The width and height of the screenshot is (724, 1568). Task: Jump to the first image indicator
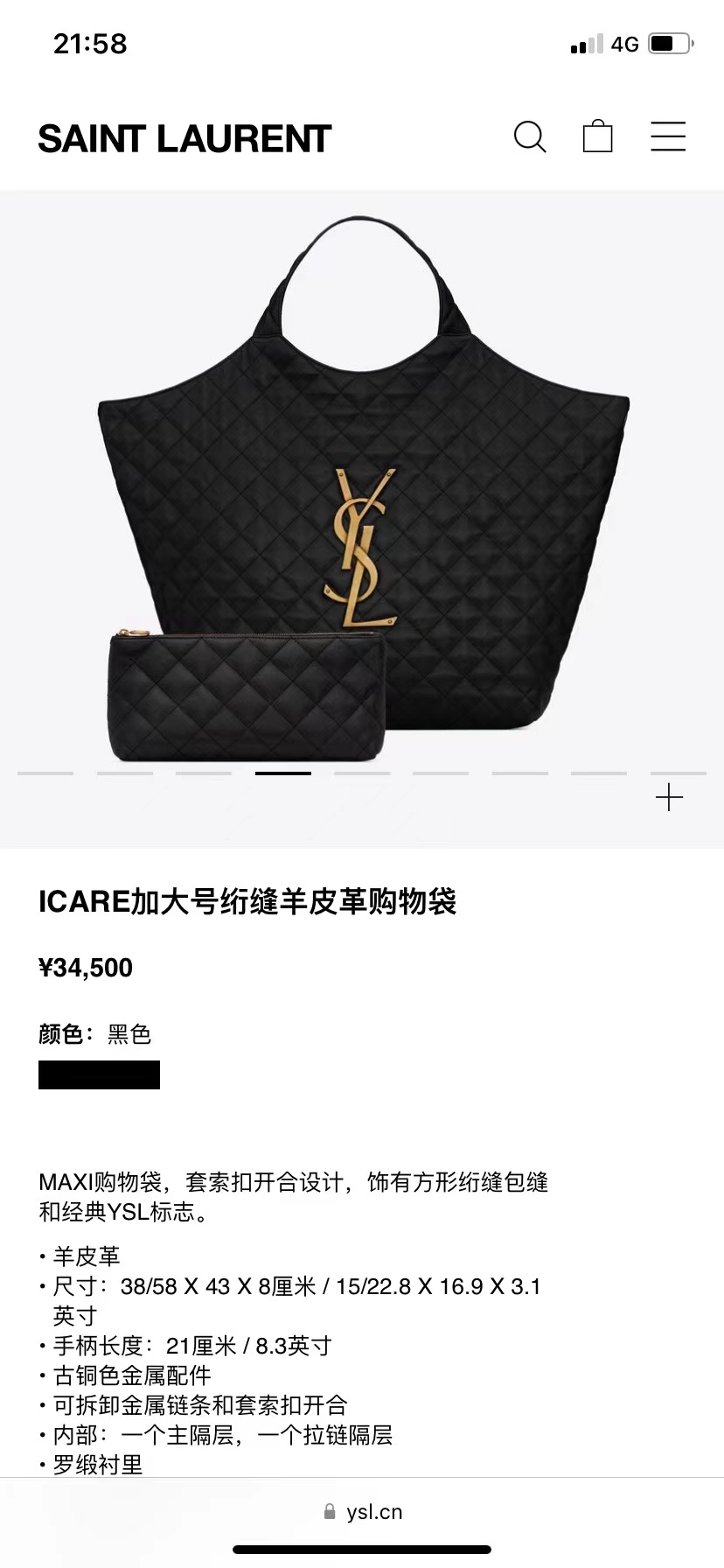45,773
